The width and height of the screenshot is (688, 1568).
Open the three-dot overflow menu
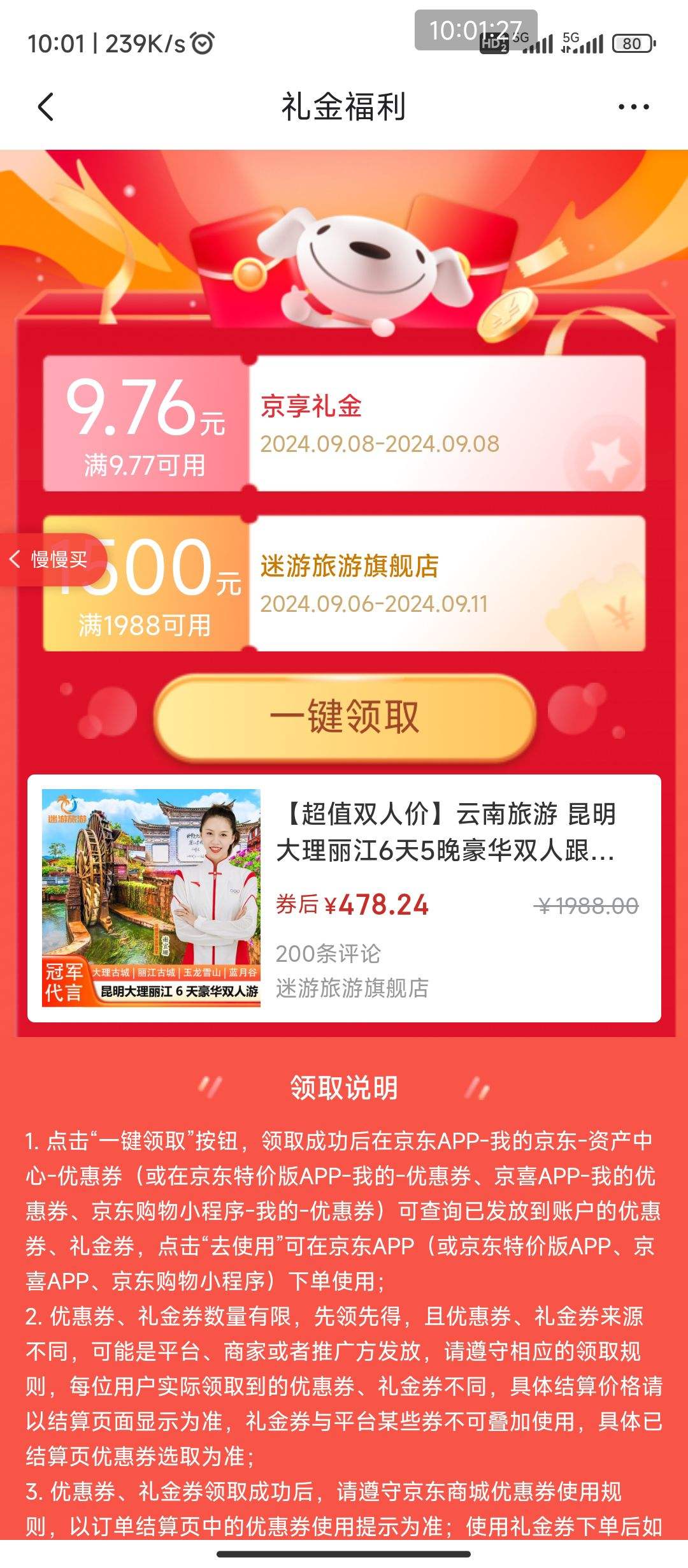pos(633,106)
